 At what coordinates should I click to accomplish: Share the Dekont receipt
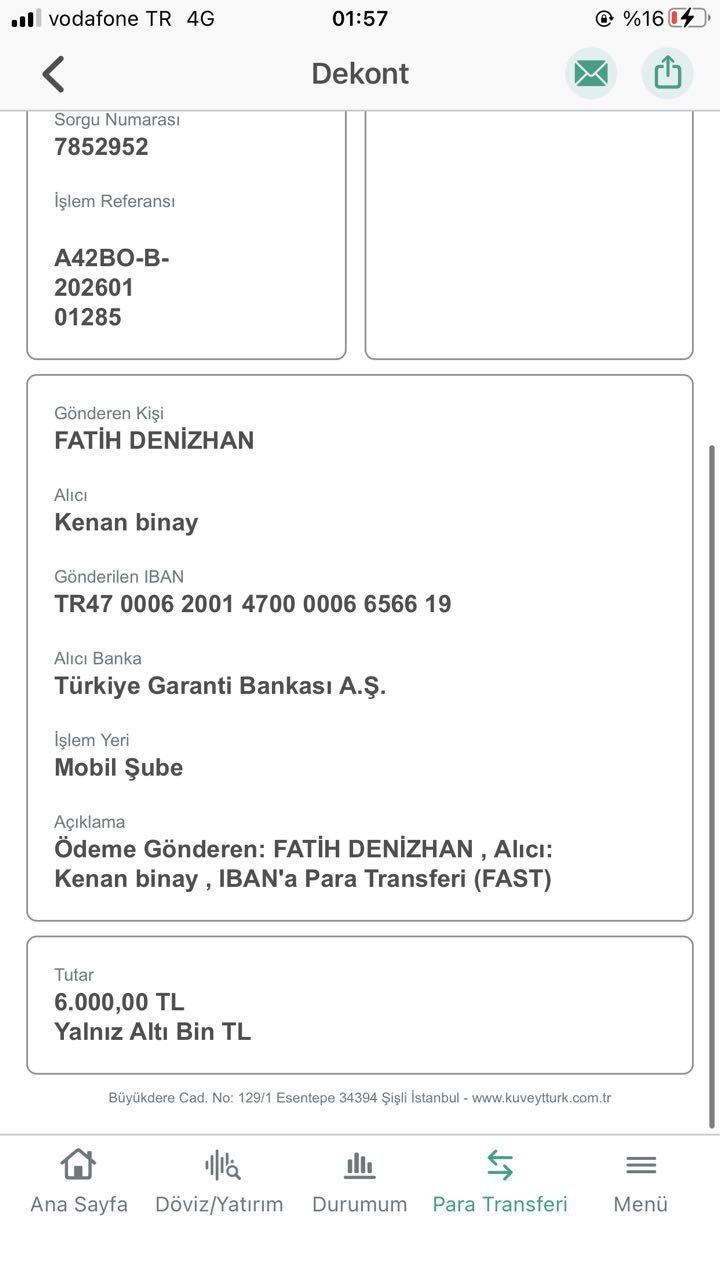pos(667,73)
